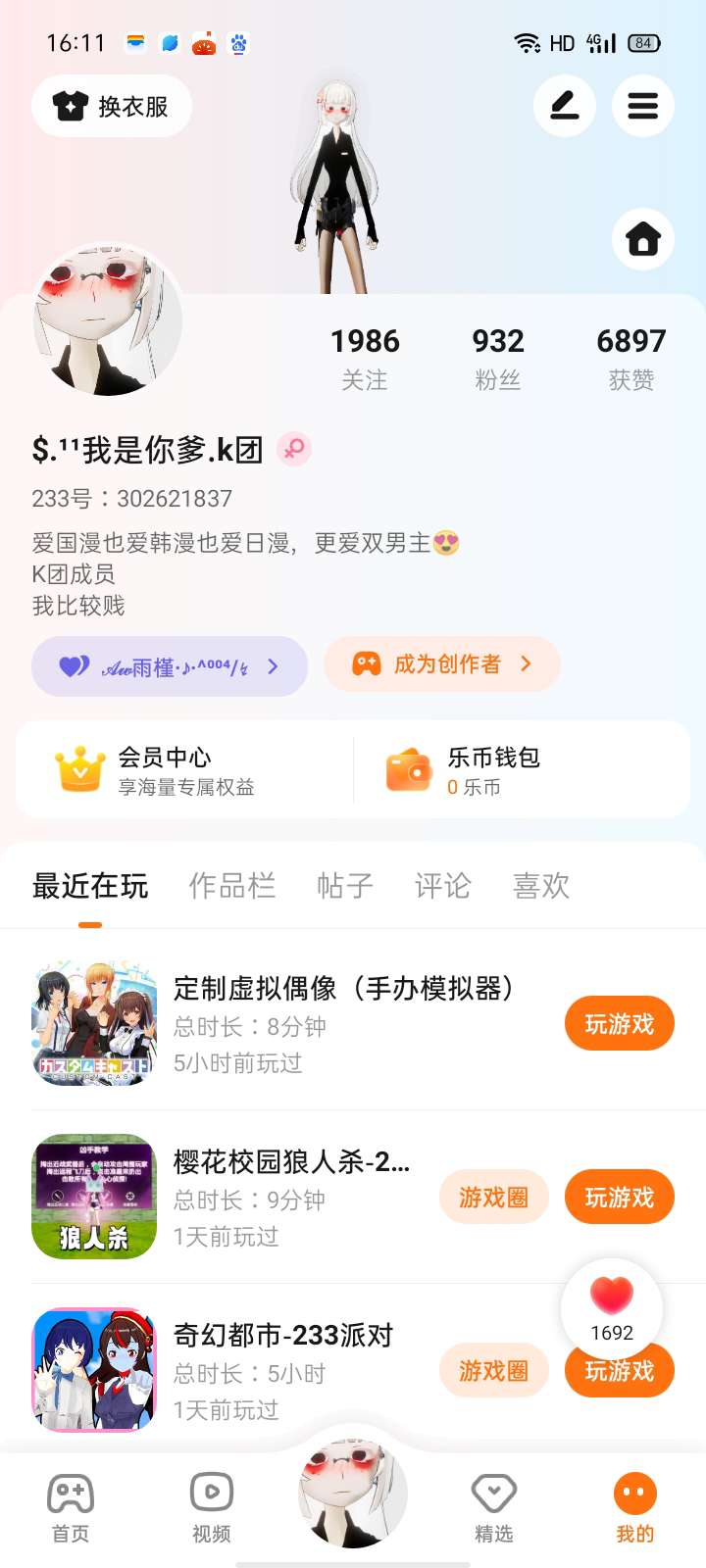
Task: Go to the 首页 home tab
Action: click(71, 1508)
